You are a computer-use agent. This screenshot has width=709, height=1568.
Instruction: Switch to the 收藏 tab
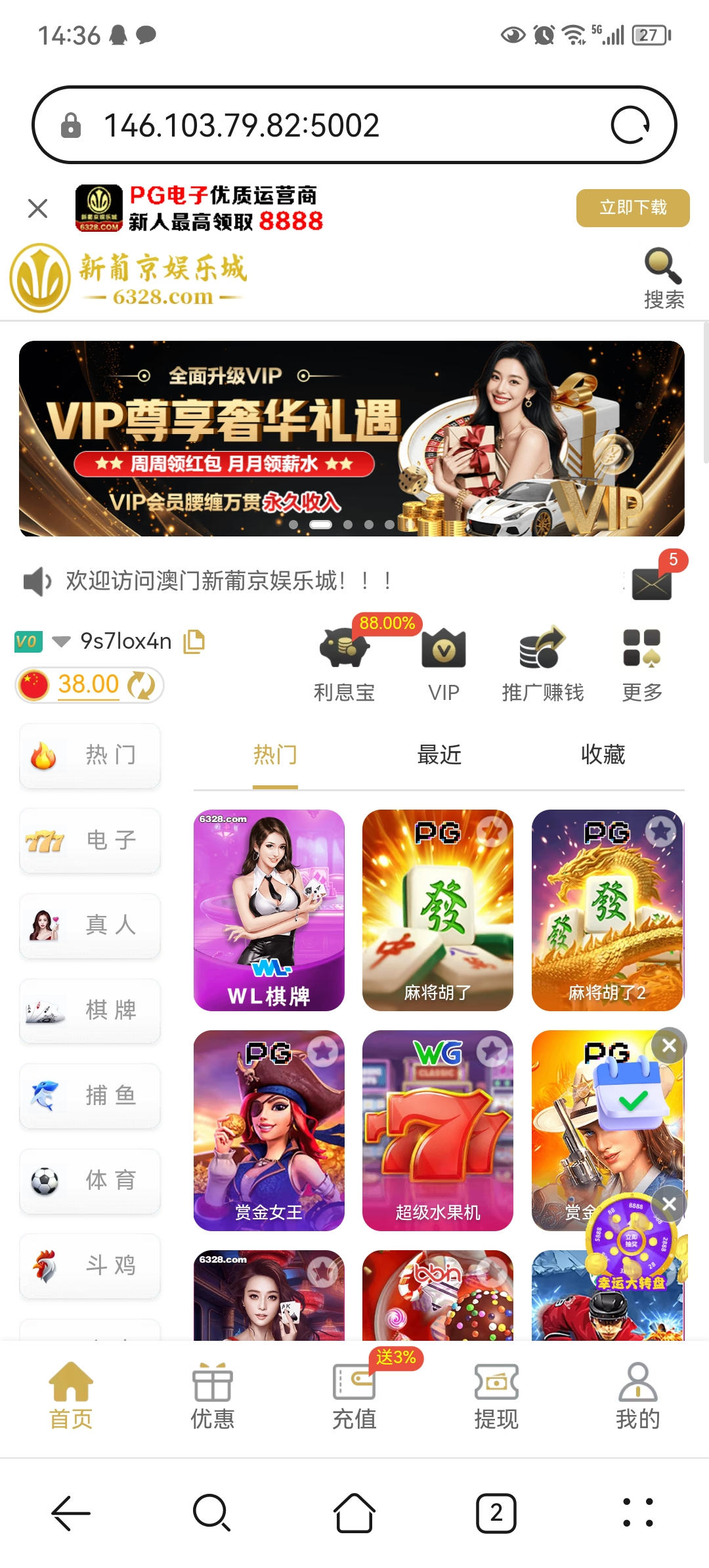pos(603,755)
